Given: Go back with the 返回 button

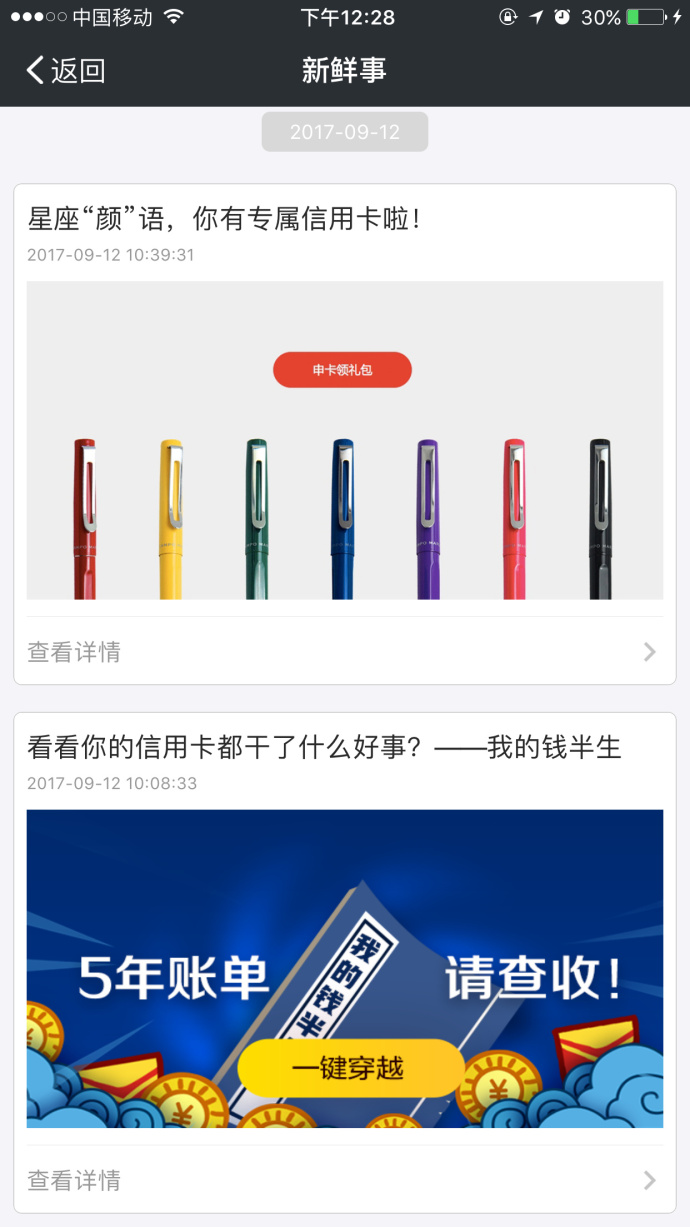Looking at the screenshot, I should [x=66, y=70].
